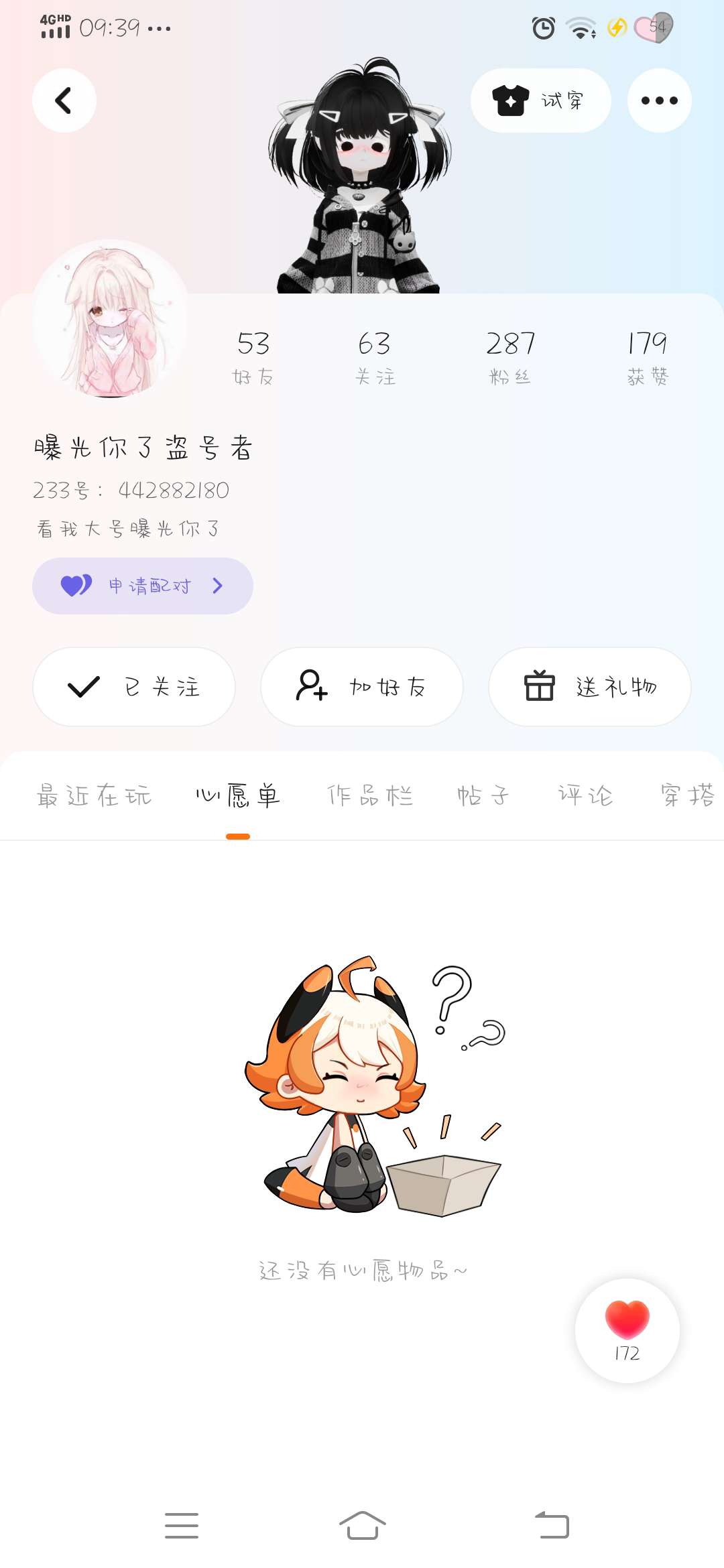724x1568 pixels.
Task: Go back using the top-left arrow
Action: (x=64, y=101)
